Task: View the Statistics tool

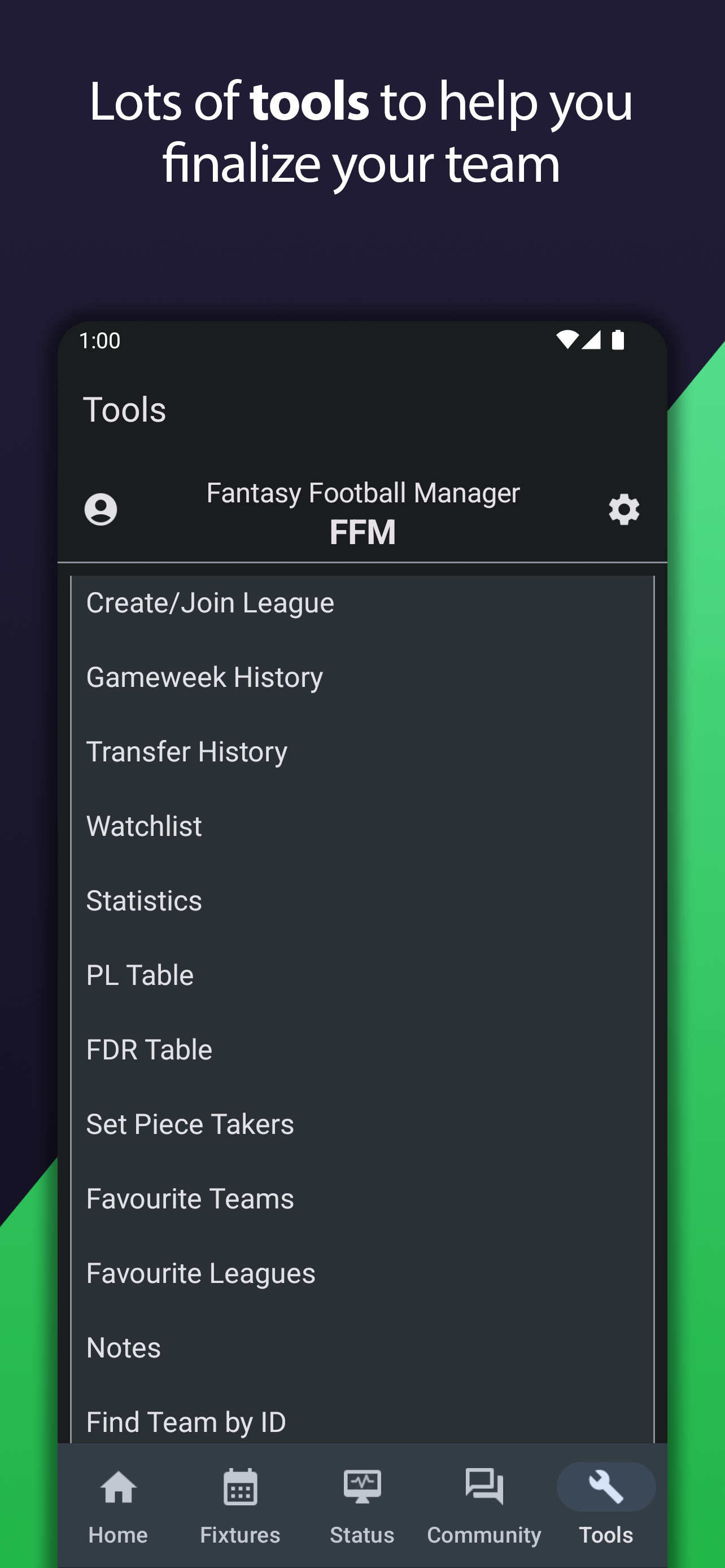Action: pyautogui.click(x=143, y=900)
